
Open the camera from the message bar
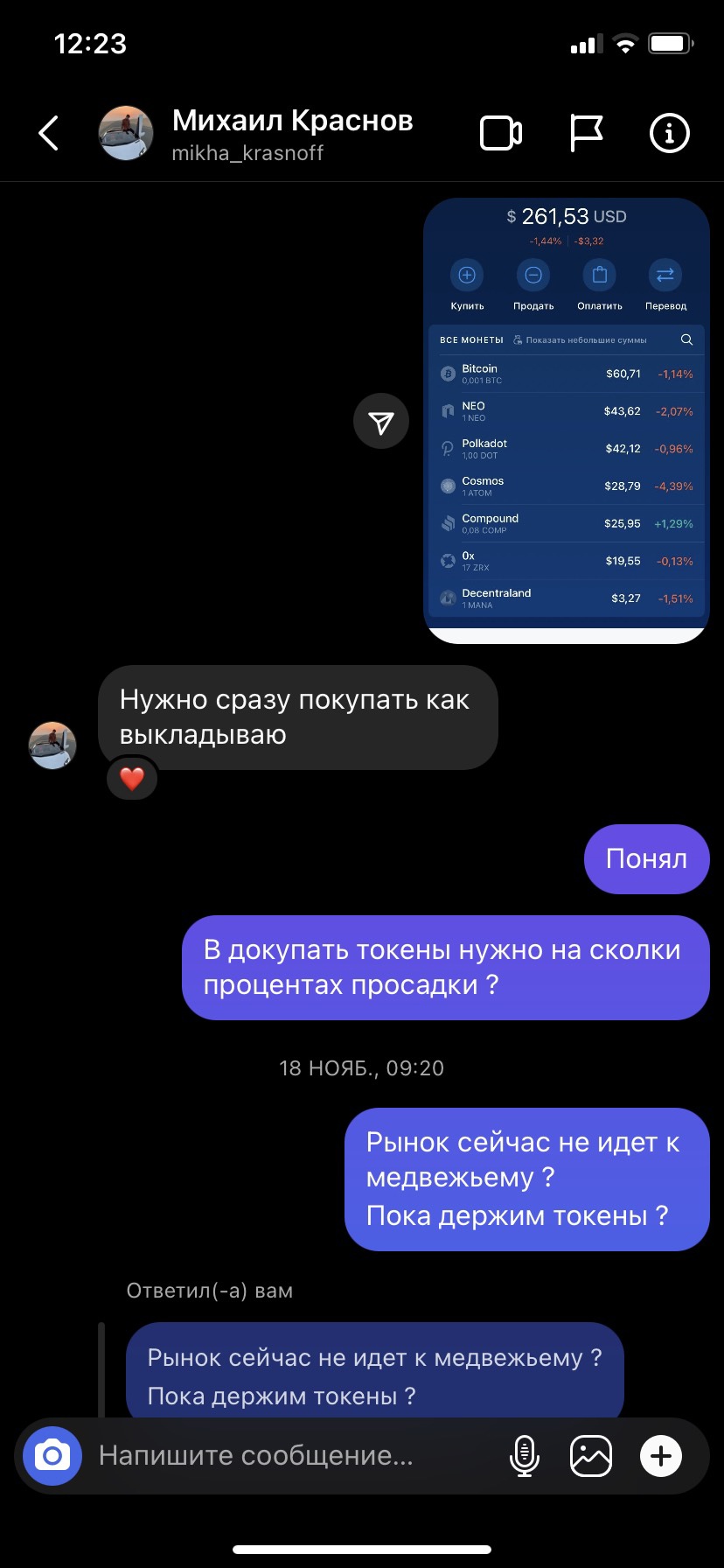[52, 1455]
